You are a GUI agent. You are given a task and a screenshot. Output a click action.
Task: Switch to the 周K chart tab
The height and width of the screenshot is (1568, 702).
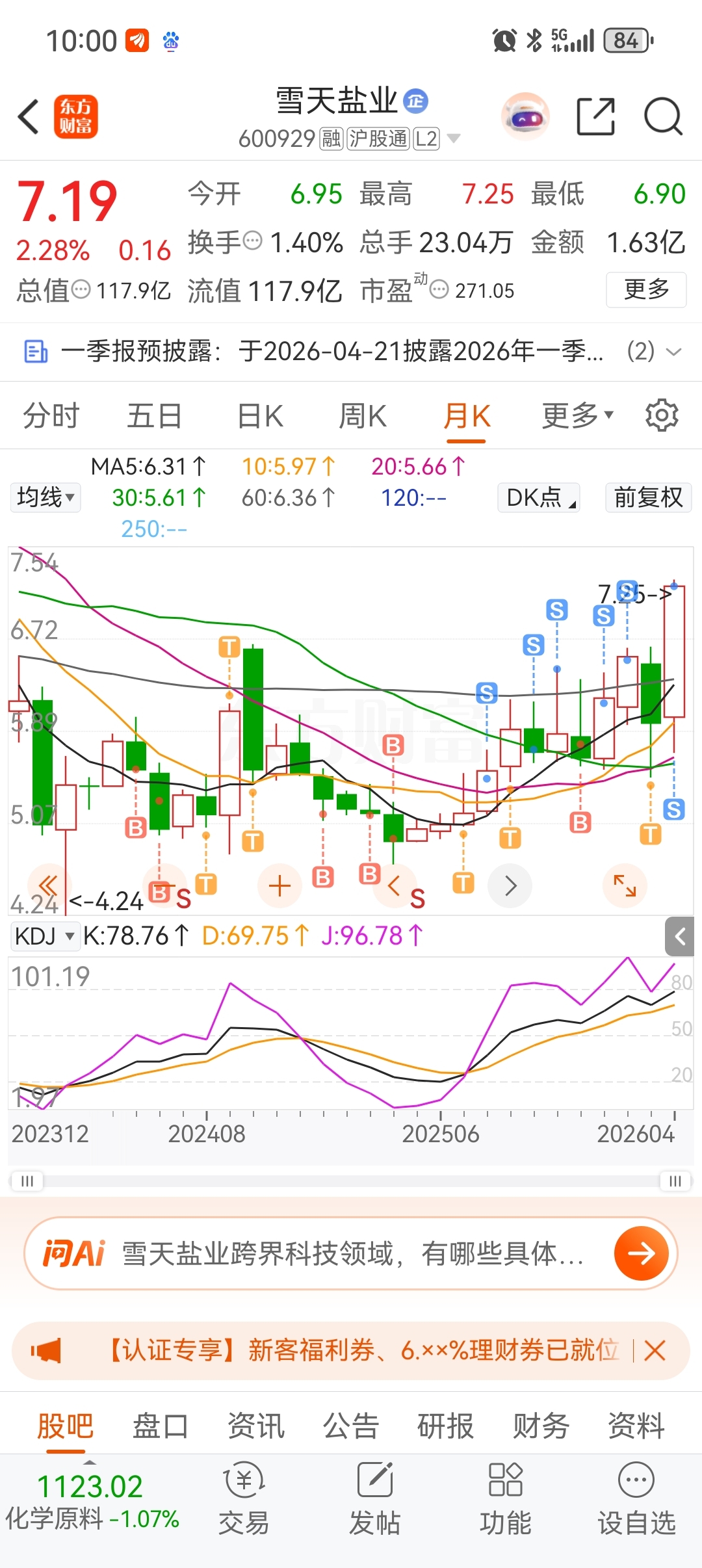[363, 416]
